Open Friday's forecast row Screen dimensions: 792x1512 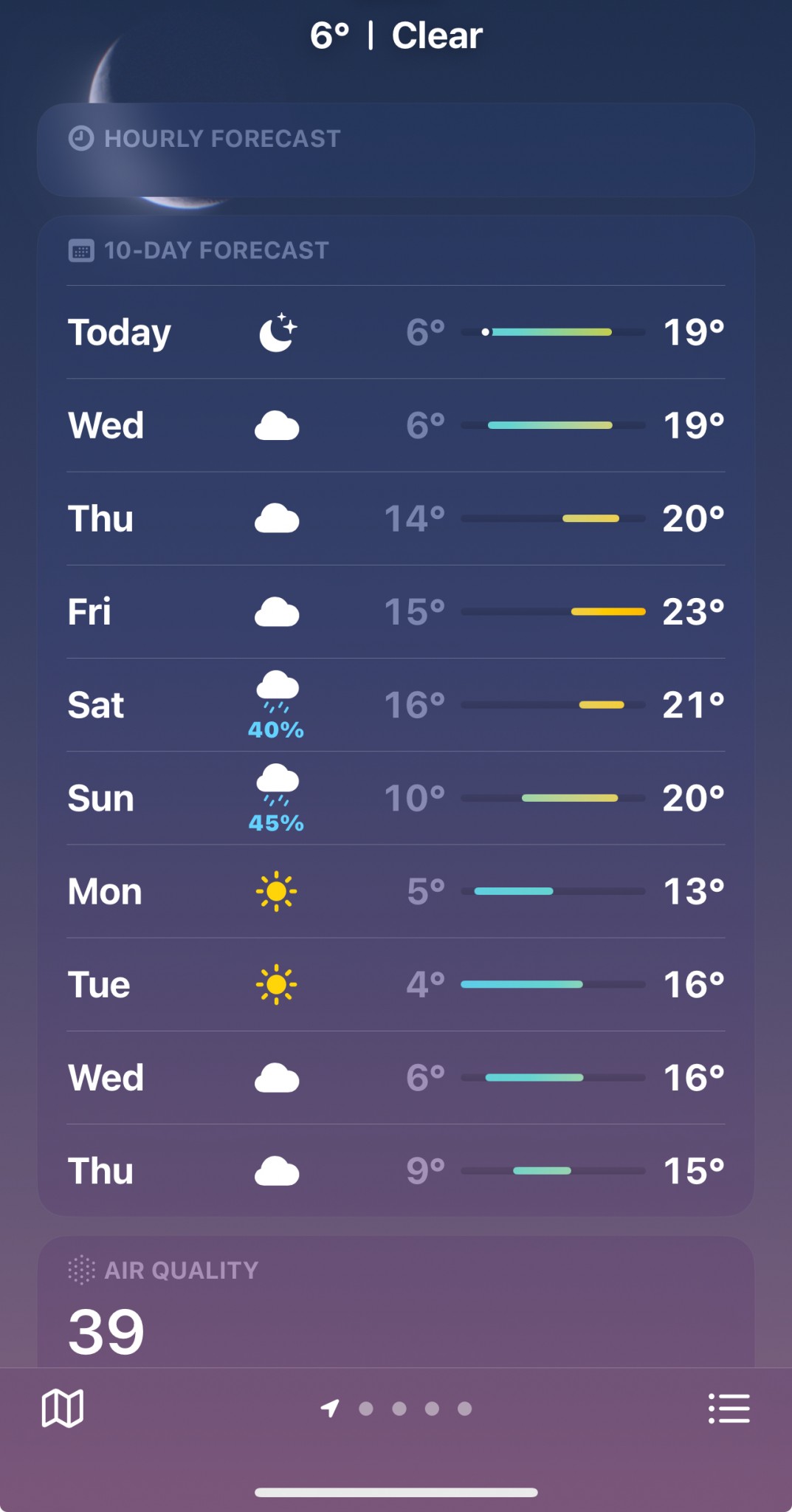point(396,612)
